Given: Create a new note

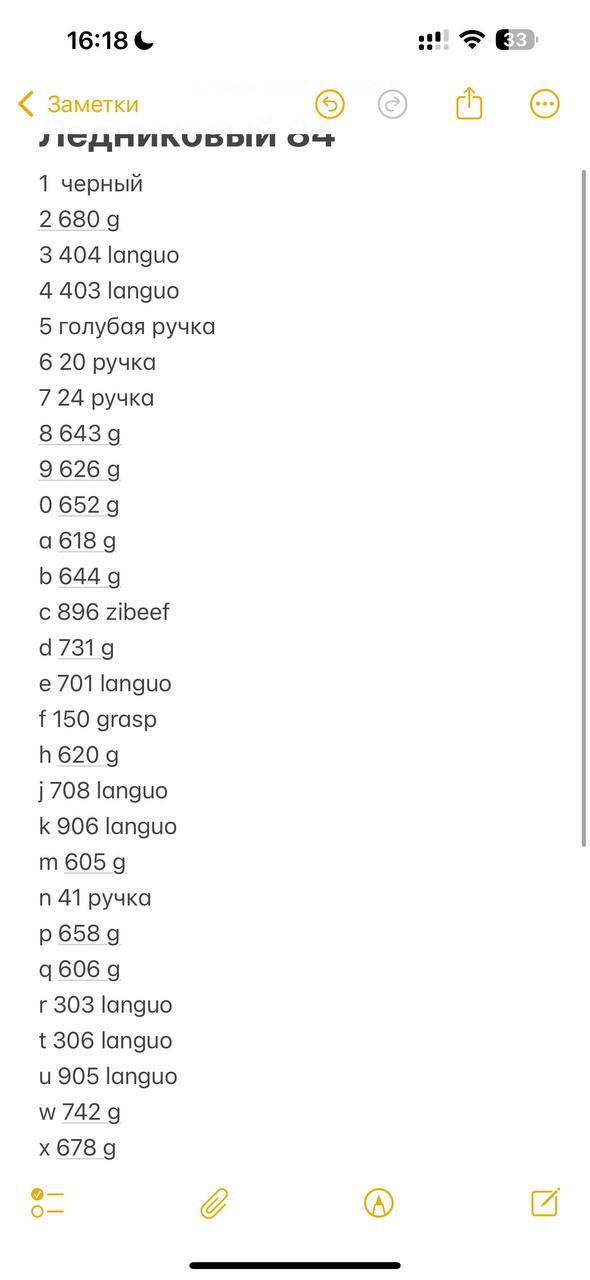Looking at the screenshot, I should [545, 1201].
